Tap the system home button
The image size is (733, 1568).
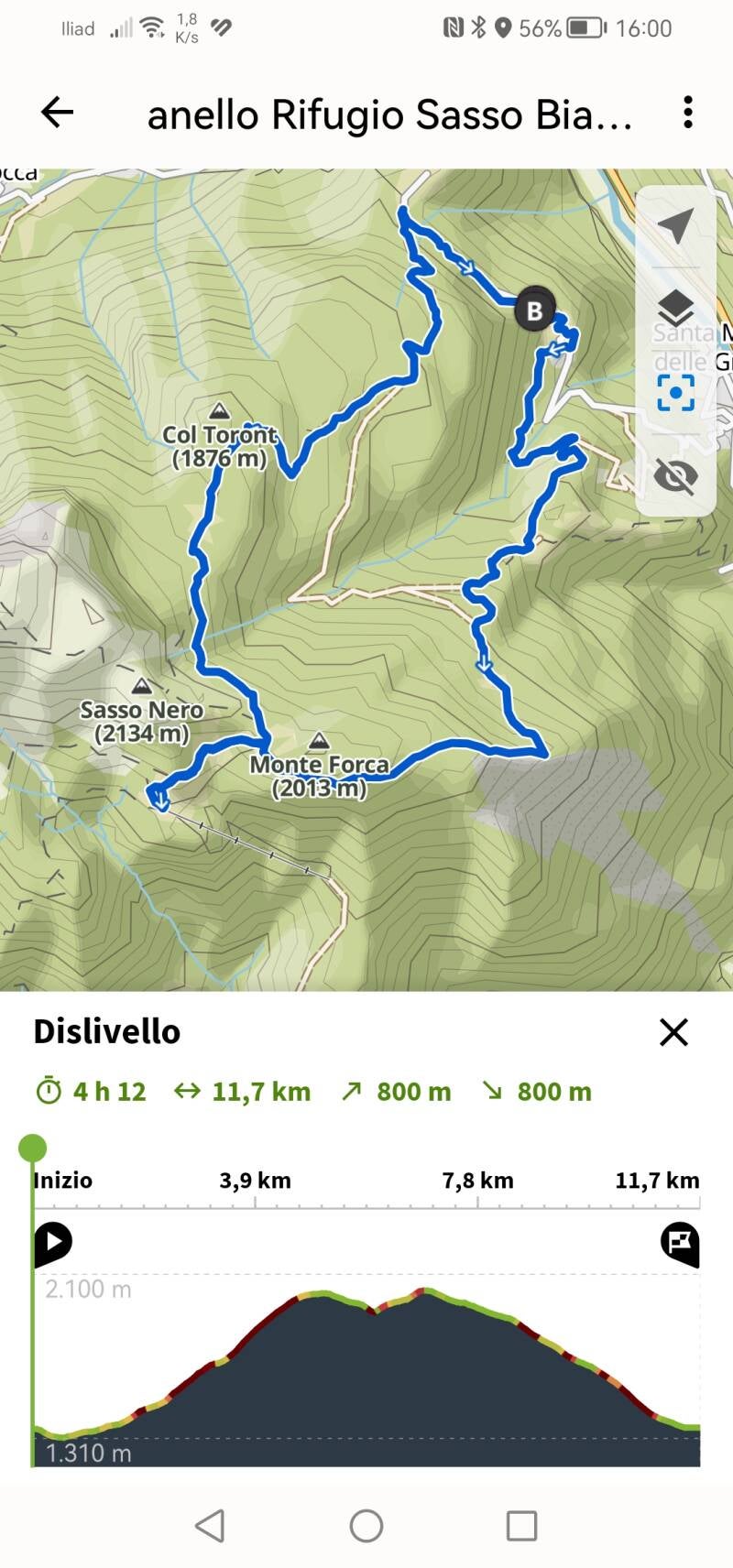pyautogui.click(x=366, y=1526)
